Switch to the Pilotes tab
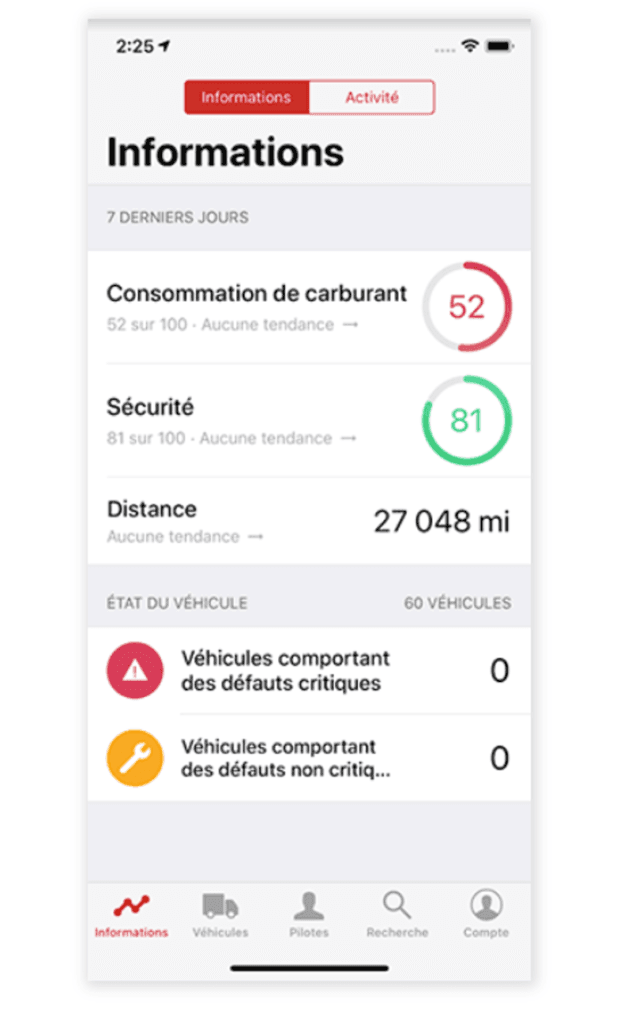The width and height of the screenshot is (643, 1024). pyautogui.click(x=309, y=915)
